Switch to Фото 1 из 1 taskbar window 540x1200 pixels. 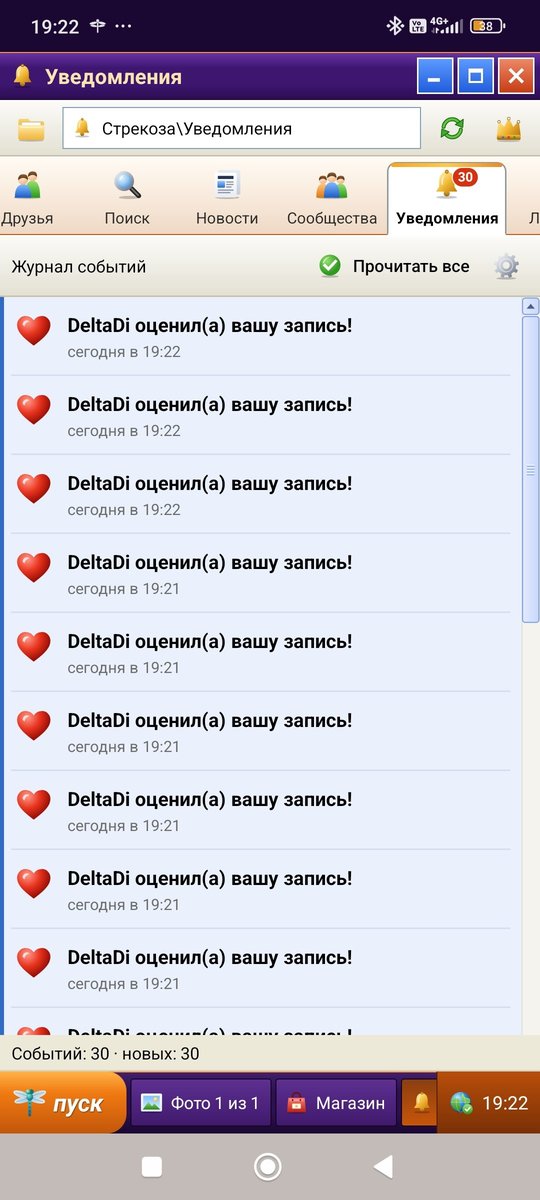(201, 1103)
